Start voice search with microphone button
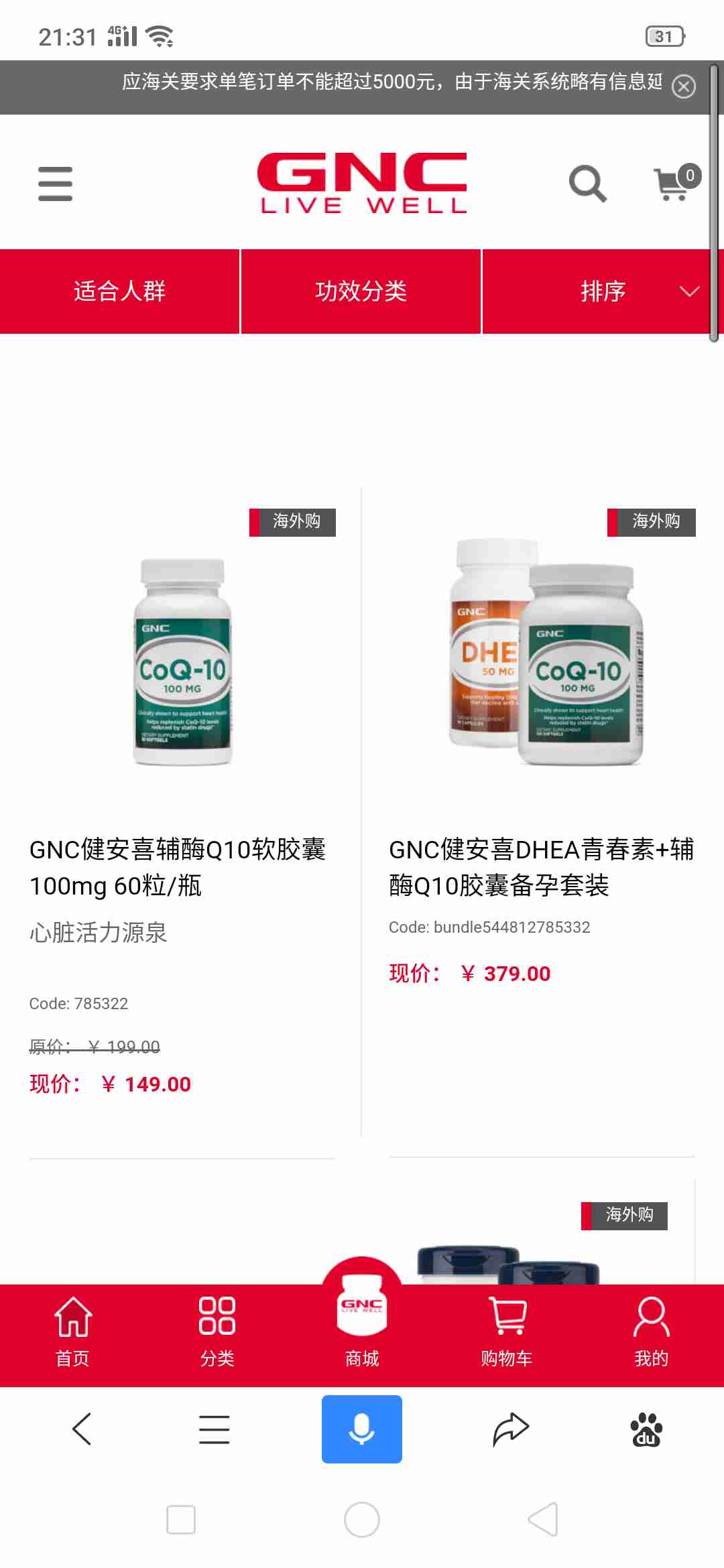This screenshot has height=1568, width=724. pyautogui.click(x=362, y=1429)
